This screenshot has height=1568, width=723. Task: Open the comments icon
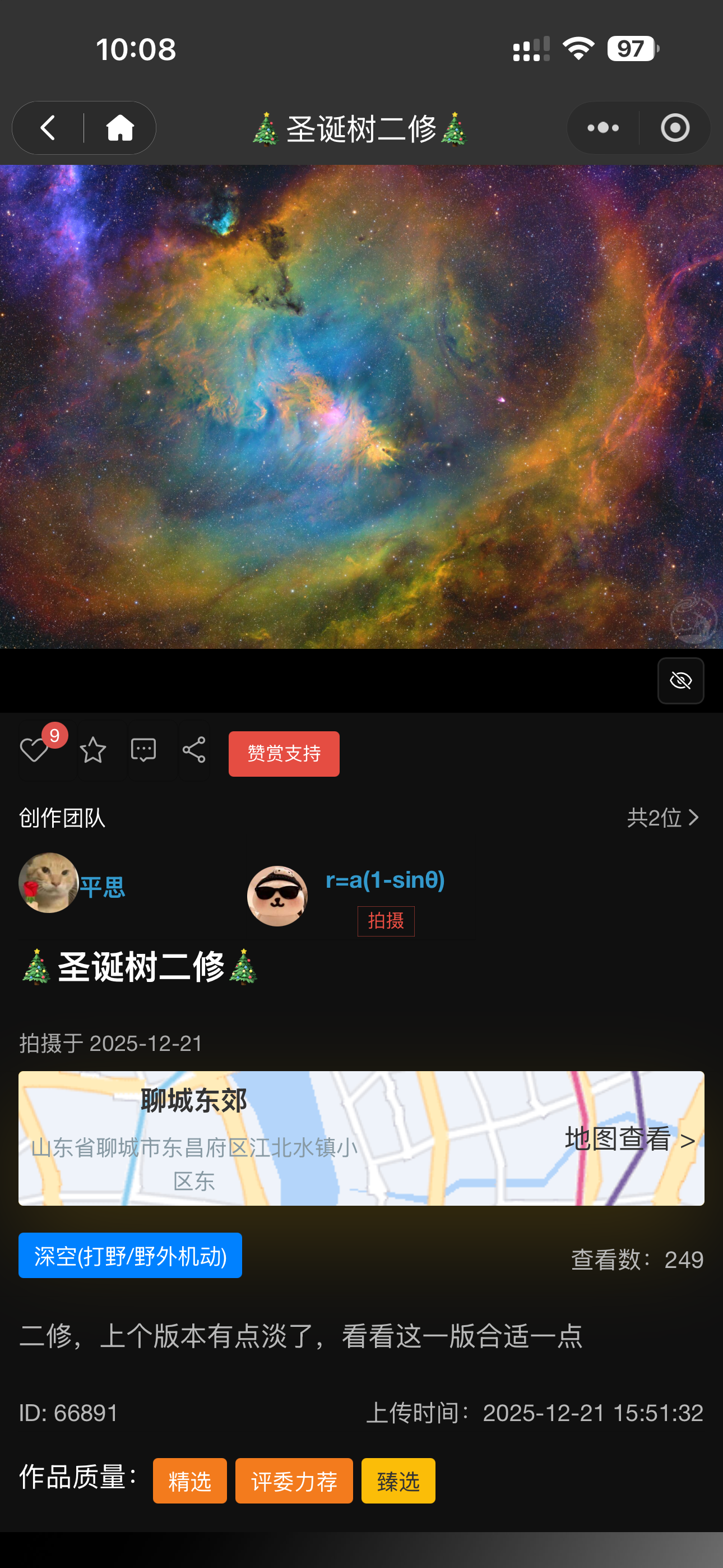pos(143,750)
